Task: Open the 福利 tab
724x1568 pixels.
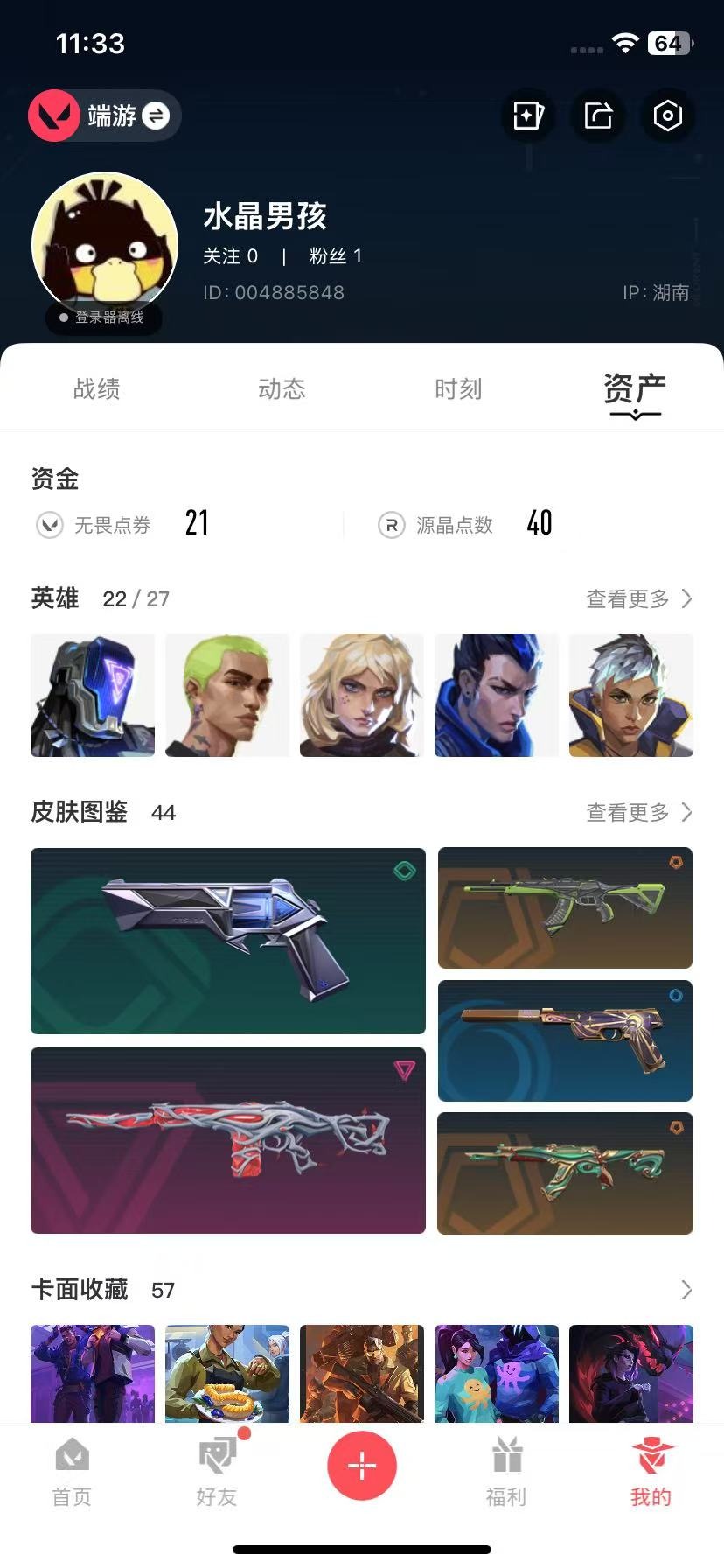Action: (x=506, y=1471)
